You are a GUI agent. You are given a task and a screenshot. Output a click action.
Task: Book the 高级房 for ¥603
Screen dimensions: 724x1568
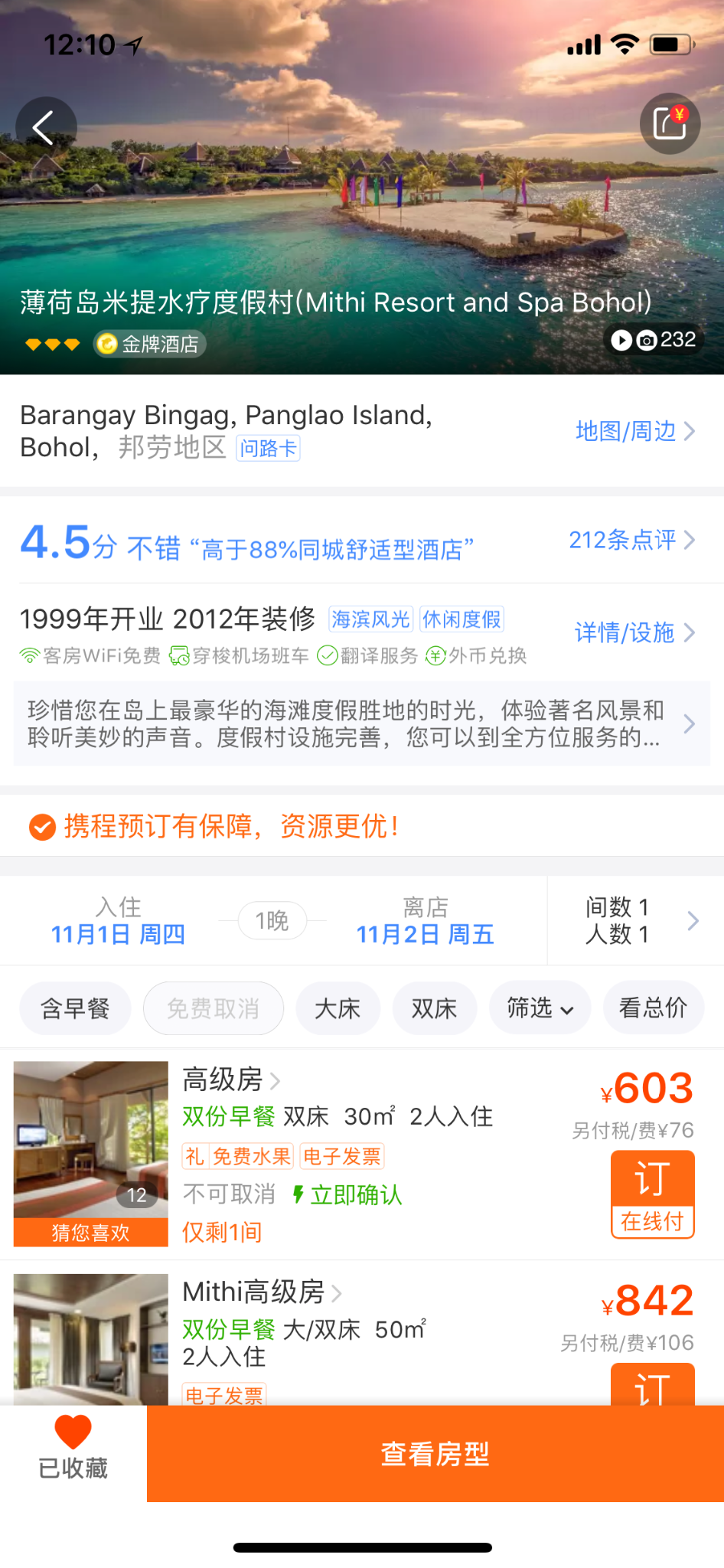(652, 1194)
